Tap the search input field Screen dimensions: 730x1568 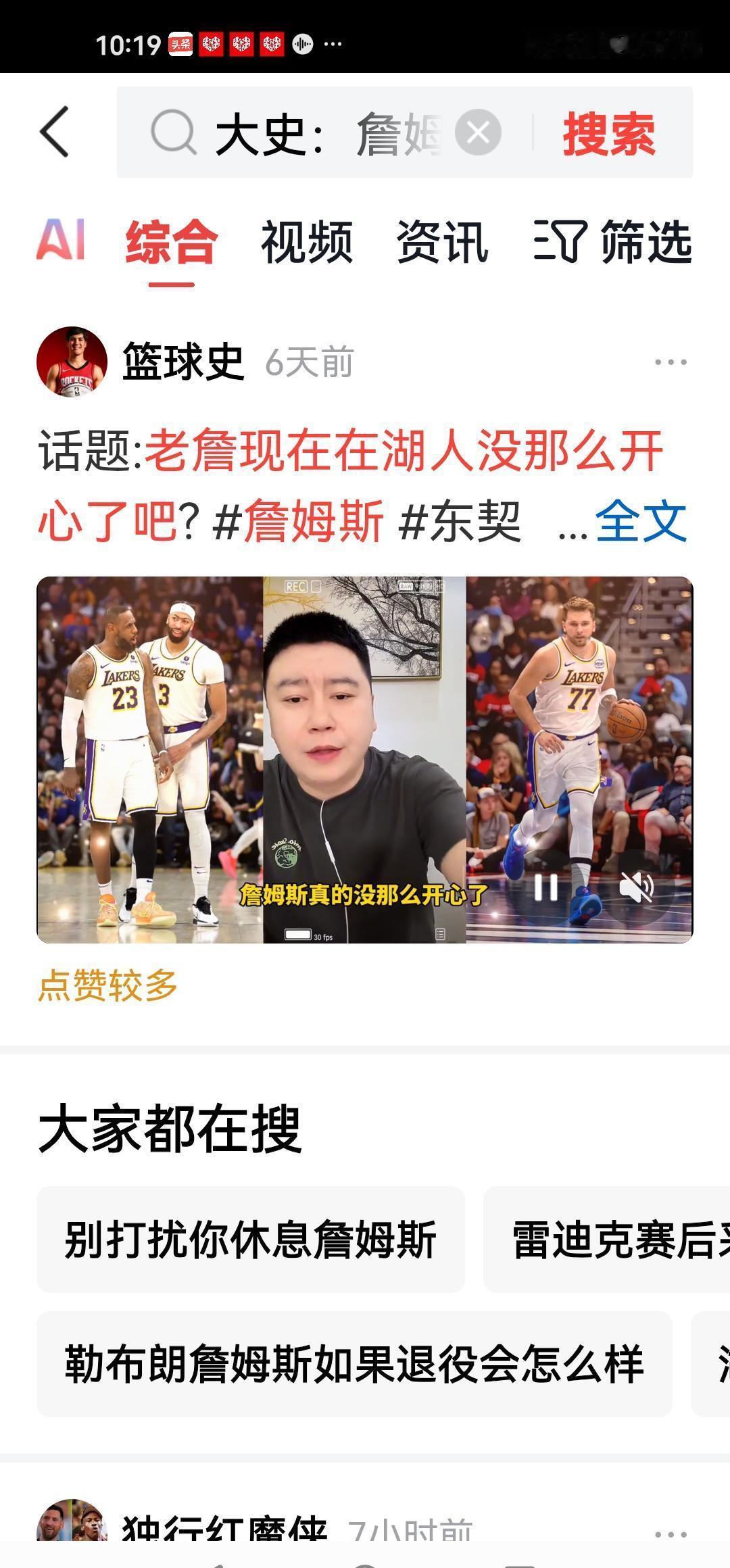pos(304,133)
